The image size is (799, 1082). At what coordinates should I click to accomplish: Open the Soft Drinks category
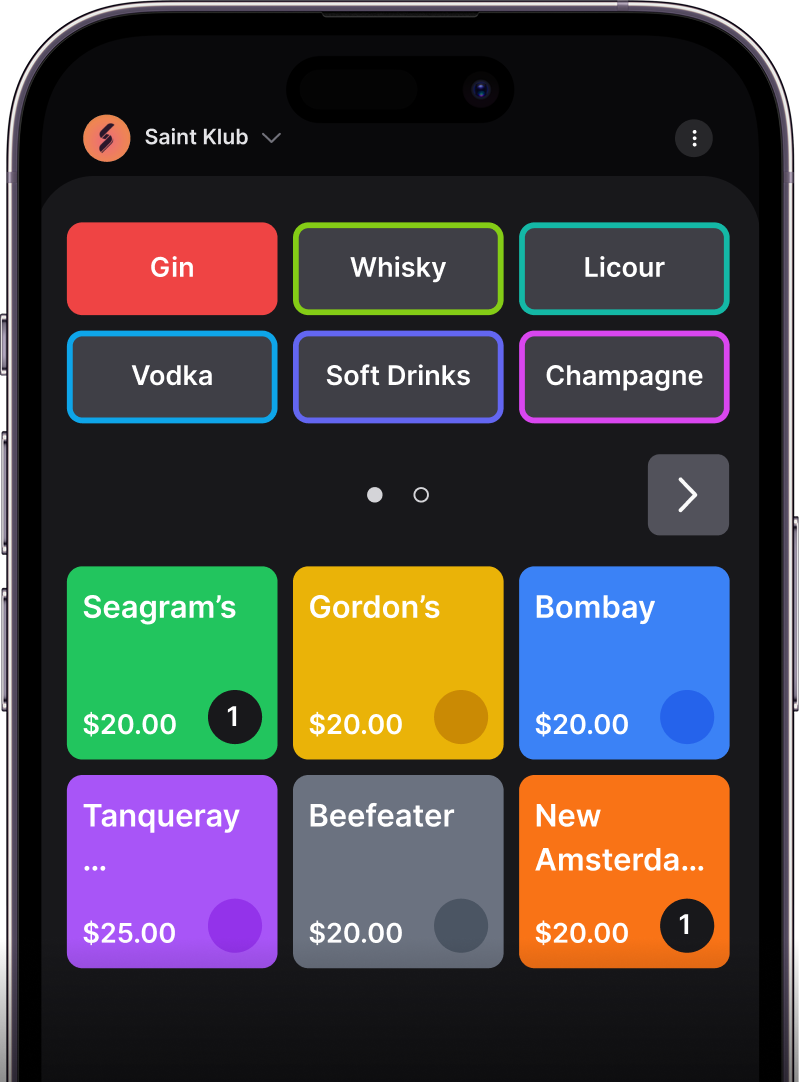[x=398, y=376]
